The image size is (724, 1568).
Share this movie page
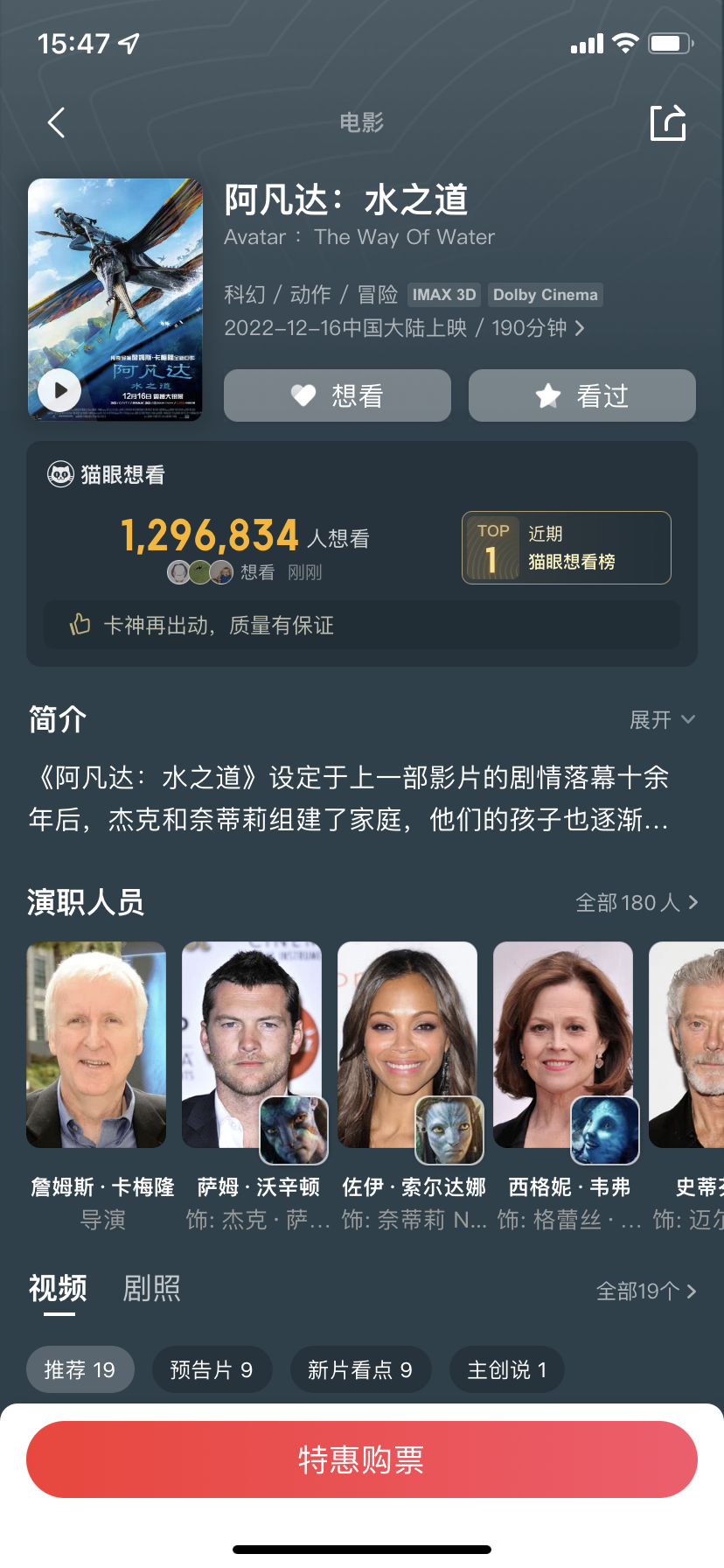tap(668, 123)
